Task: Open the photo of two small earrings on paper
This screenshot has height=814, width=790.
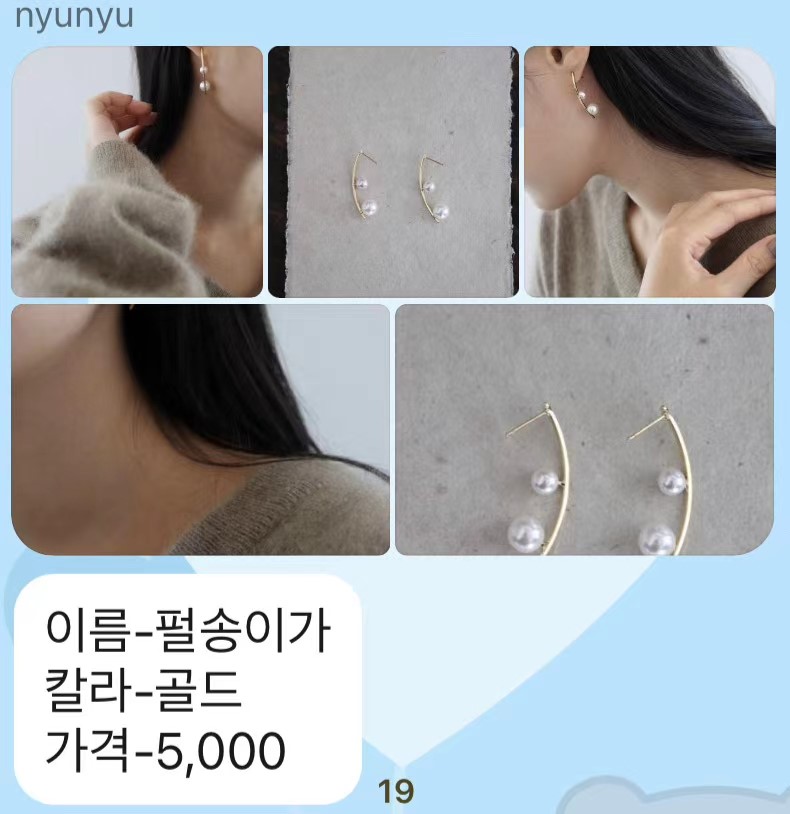Action: coord(393,171)
